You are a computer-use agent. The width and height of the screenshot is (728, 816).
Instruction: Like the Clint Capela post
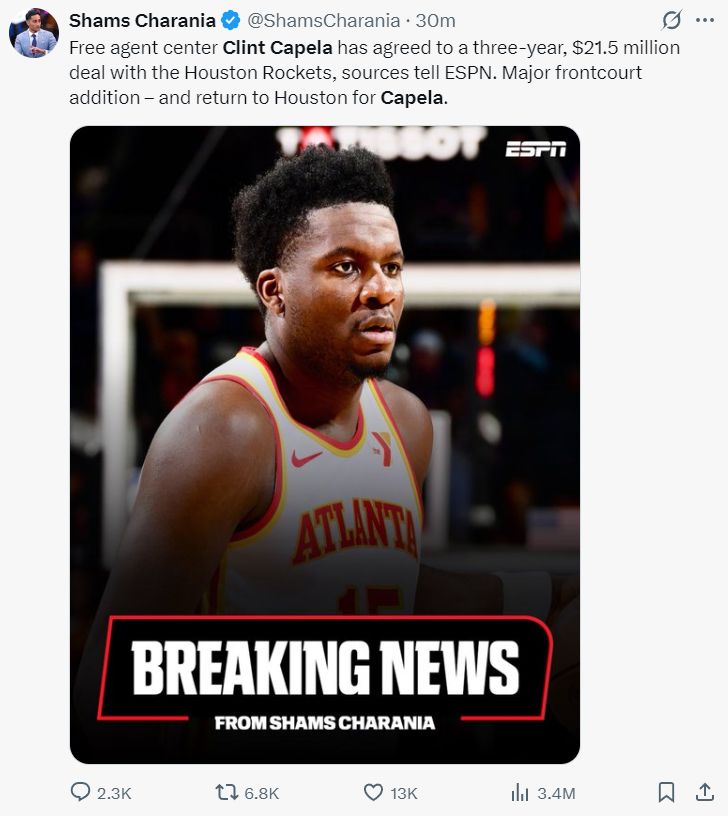coord(373,792)
